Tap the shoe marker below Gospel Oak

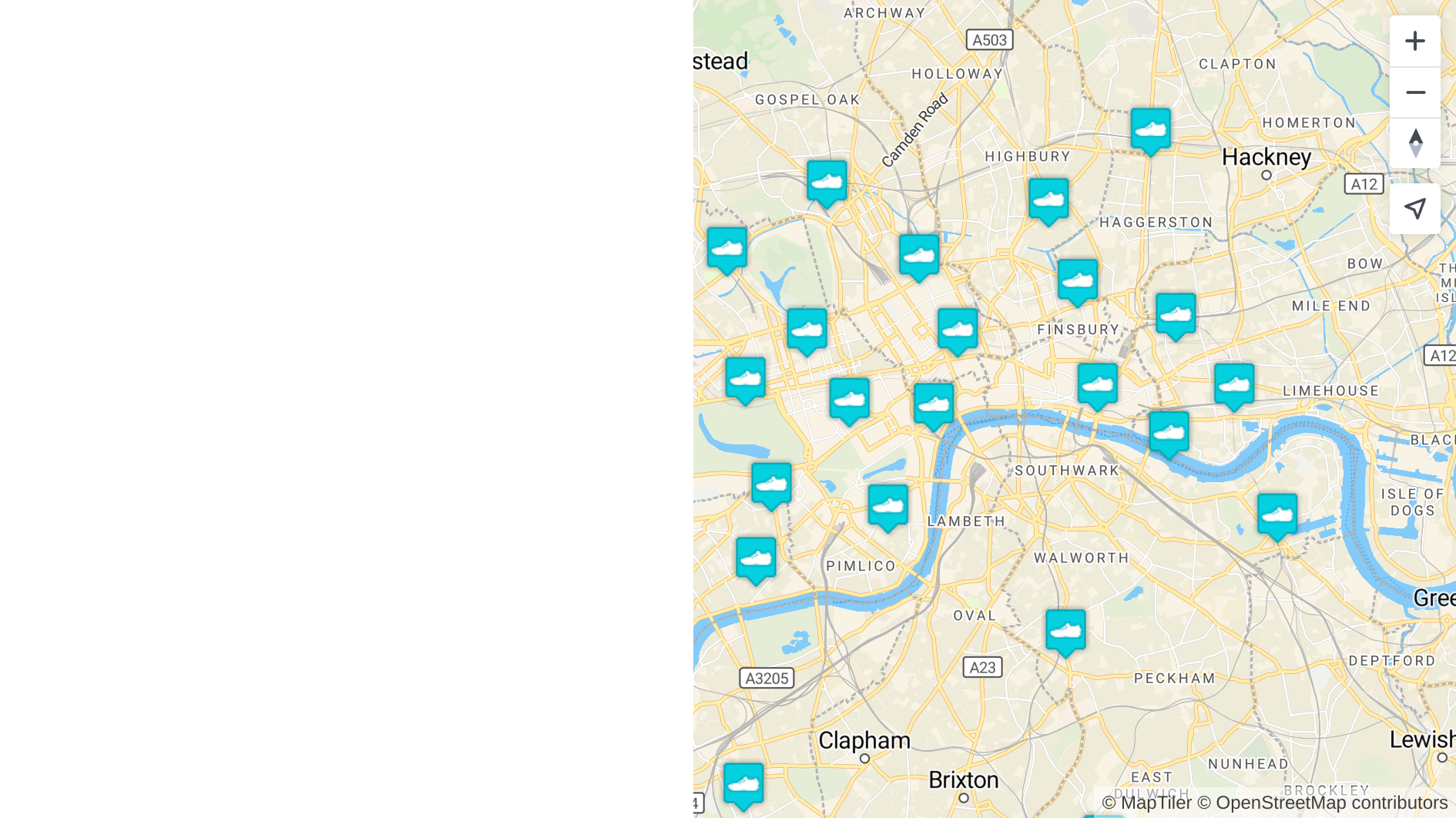(827, 182)
